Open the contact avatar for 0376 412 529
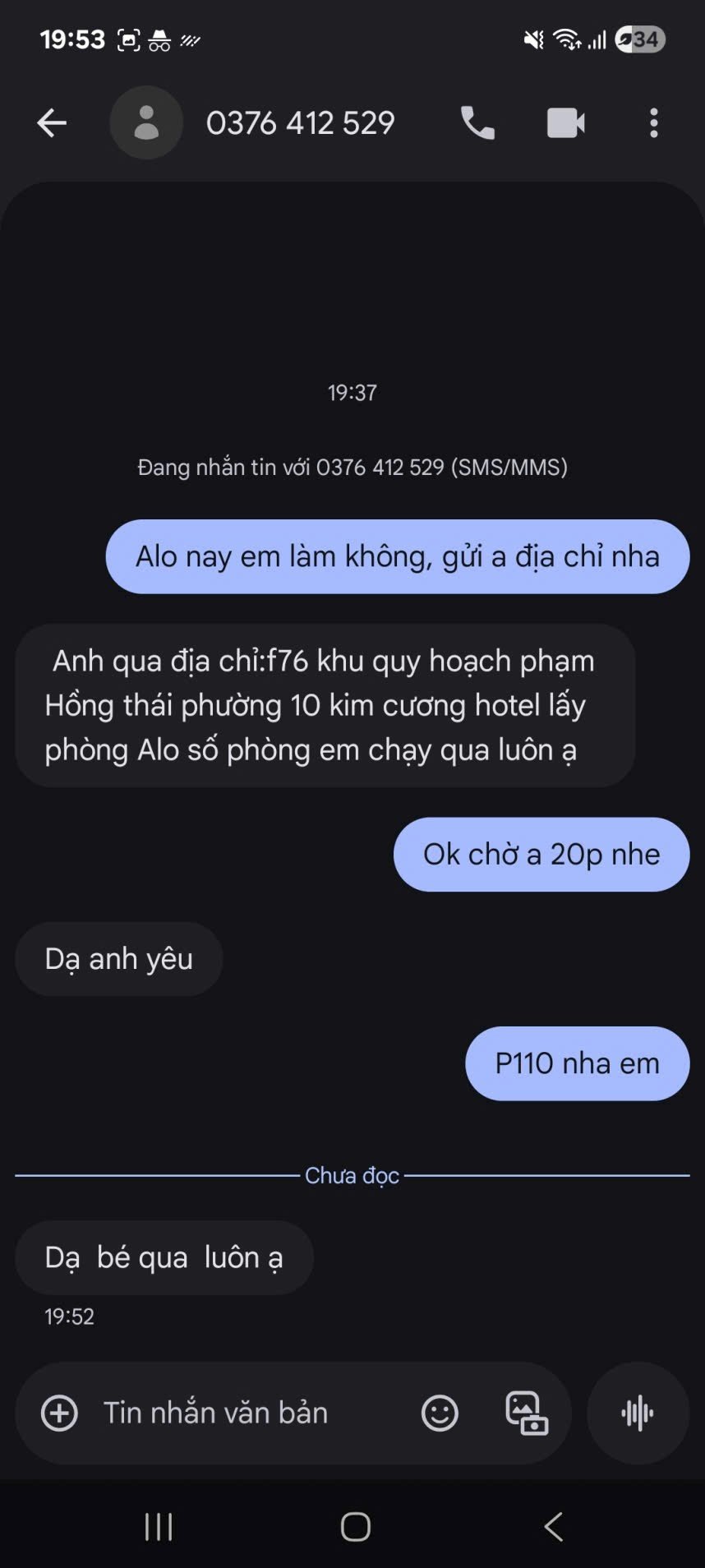 pos(146,123)
